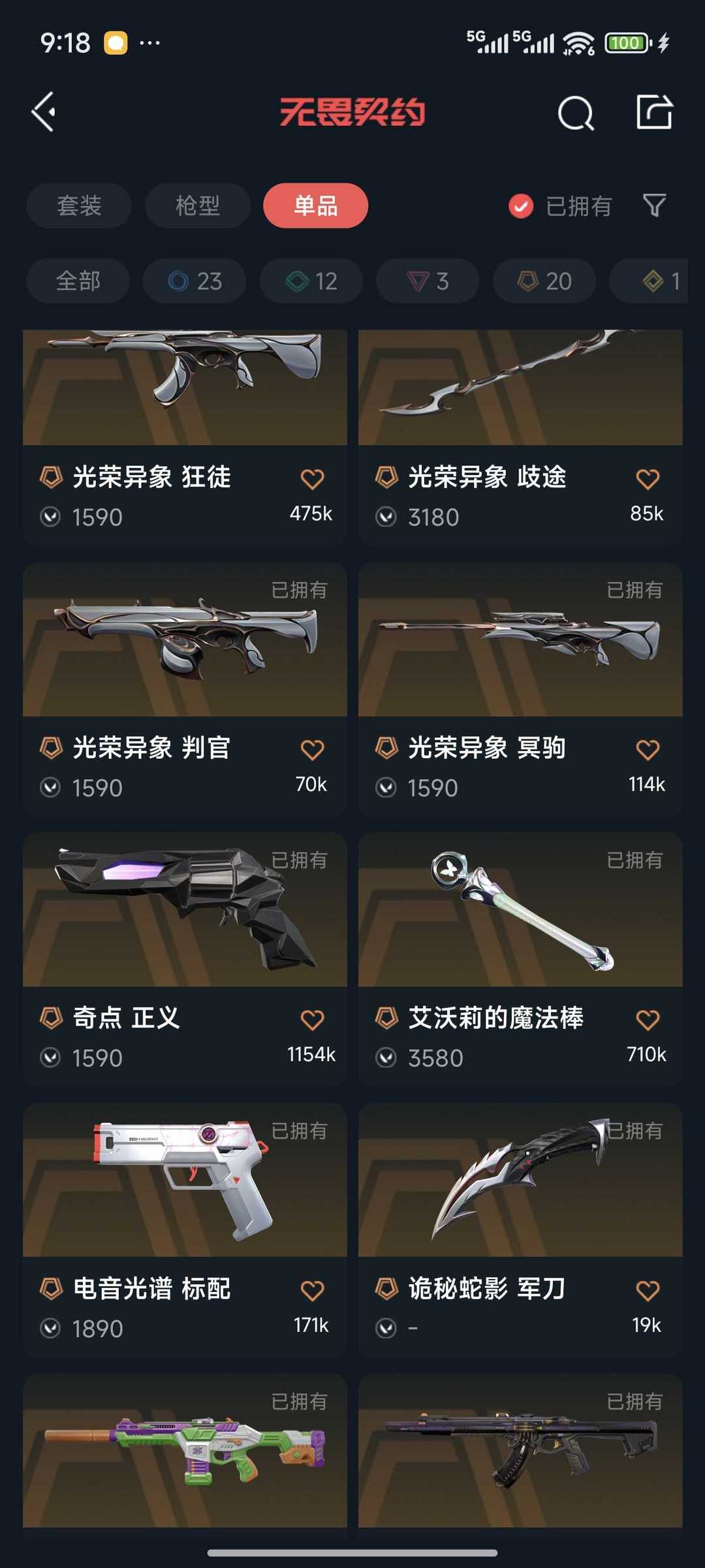The width and height of the screenshot is (705, 1568).
Task: Like the 电音光谱 标配 skin
Action: point(312,1291)
